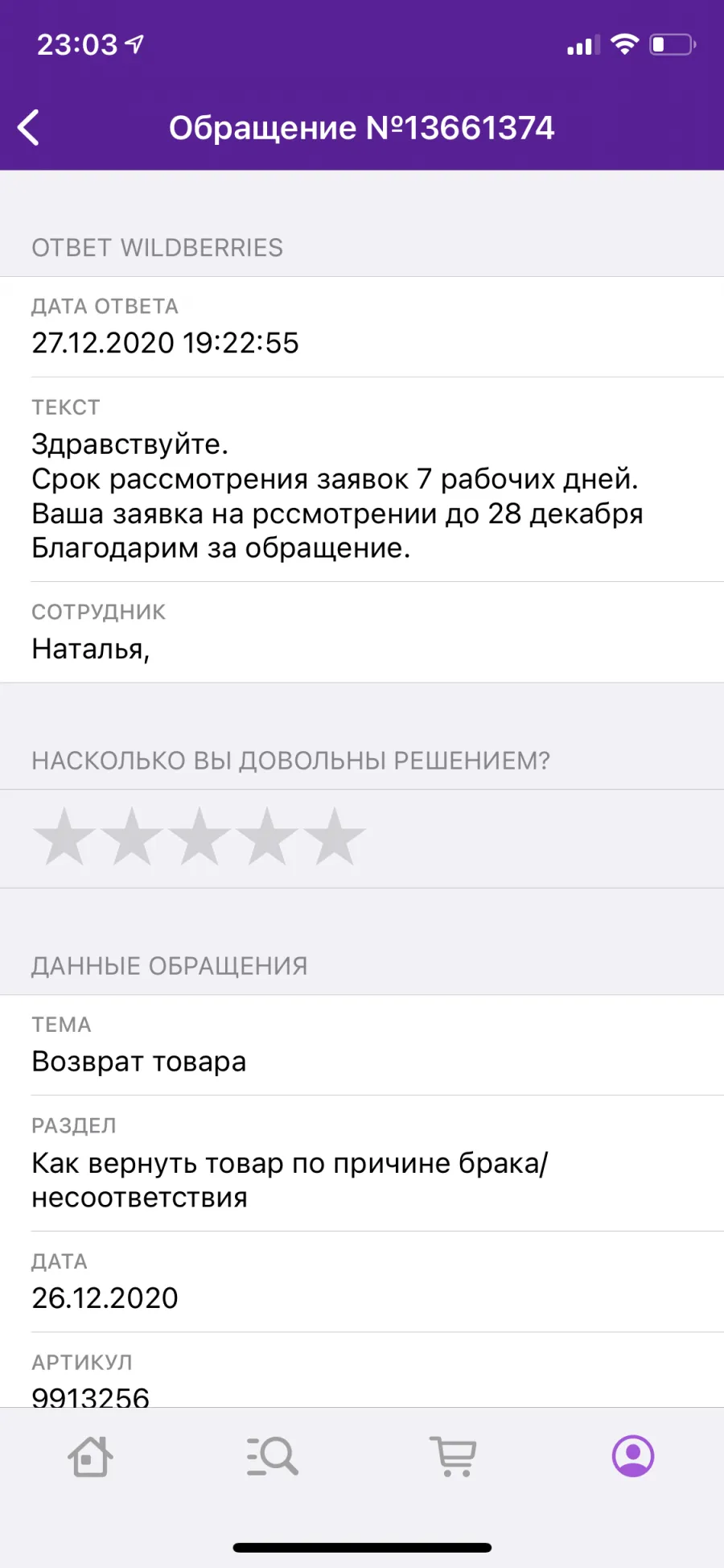Viewport: 724px width, 1568px height.
Task: Open the shopping cart tab
Action: click(453, 1456)
